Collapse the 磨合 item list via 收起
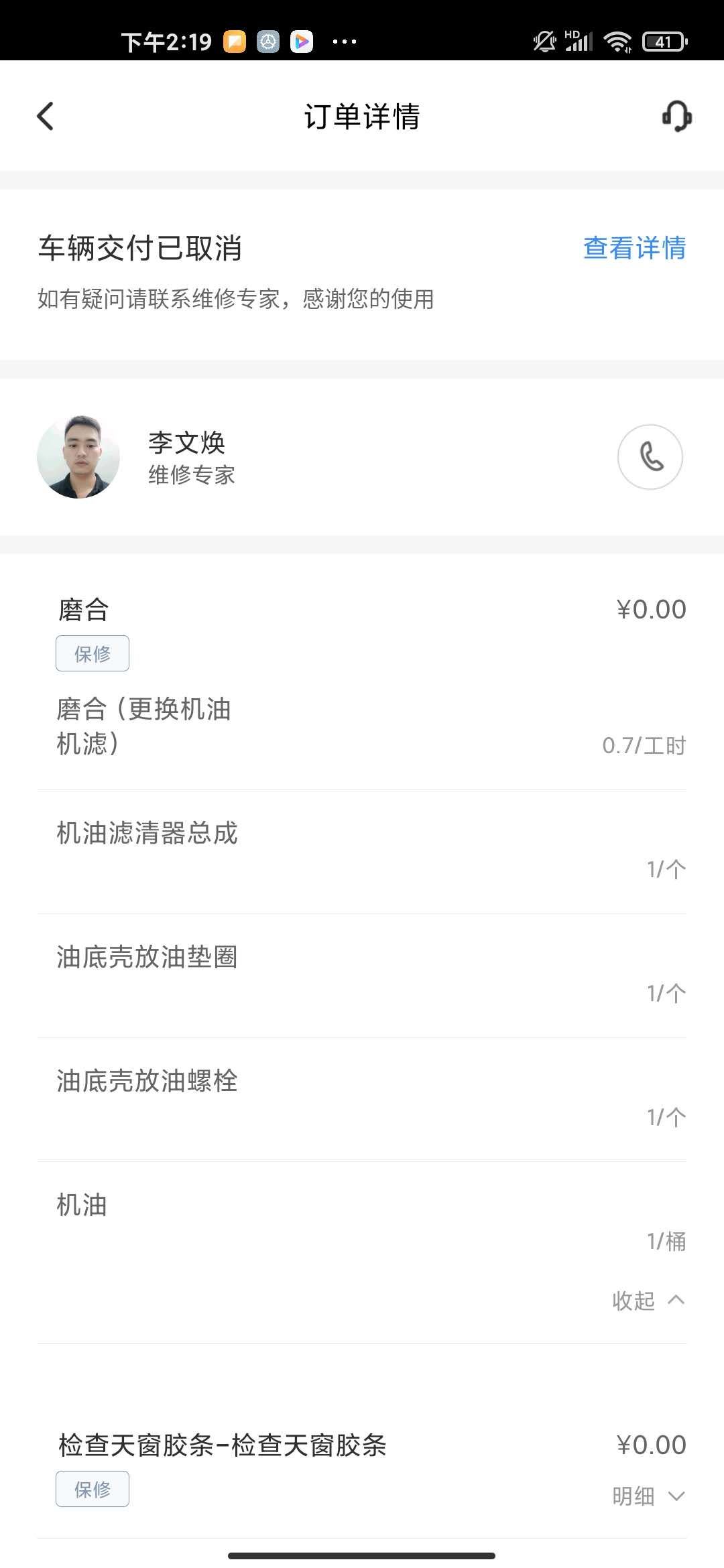724x1568 pixels. (x=648, y=1301)
